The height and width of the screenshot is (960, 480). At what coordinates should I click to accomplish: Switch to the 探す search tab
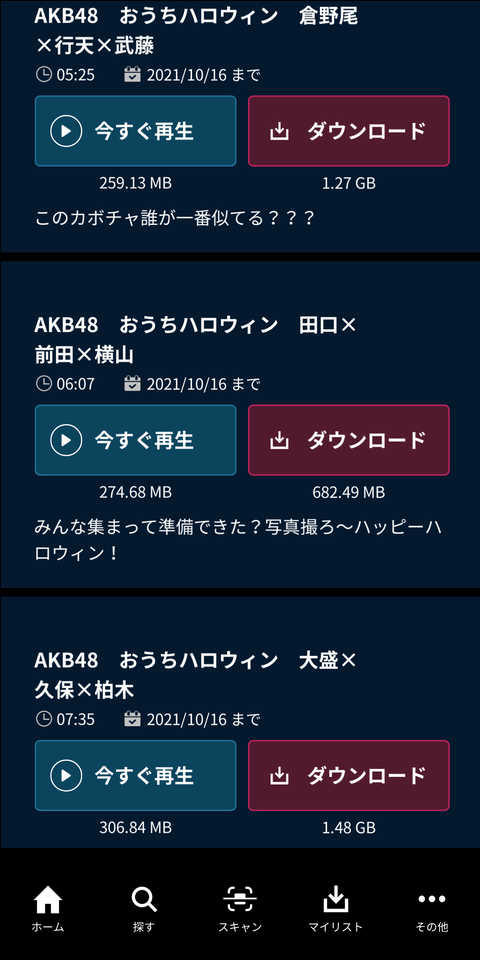144,909
